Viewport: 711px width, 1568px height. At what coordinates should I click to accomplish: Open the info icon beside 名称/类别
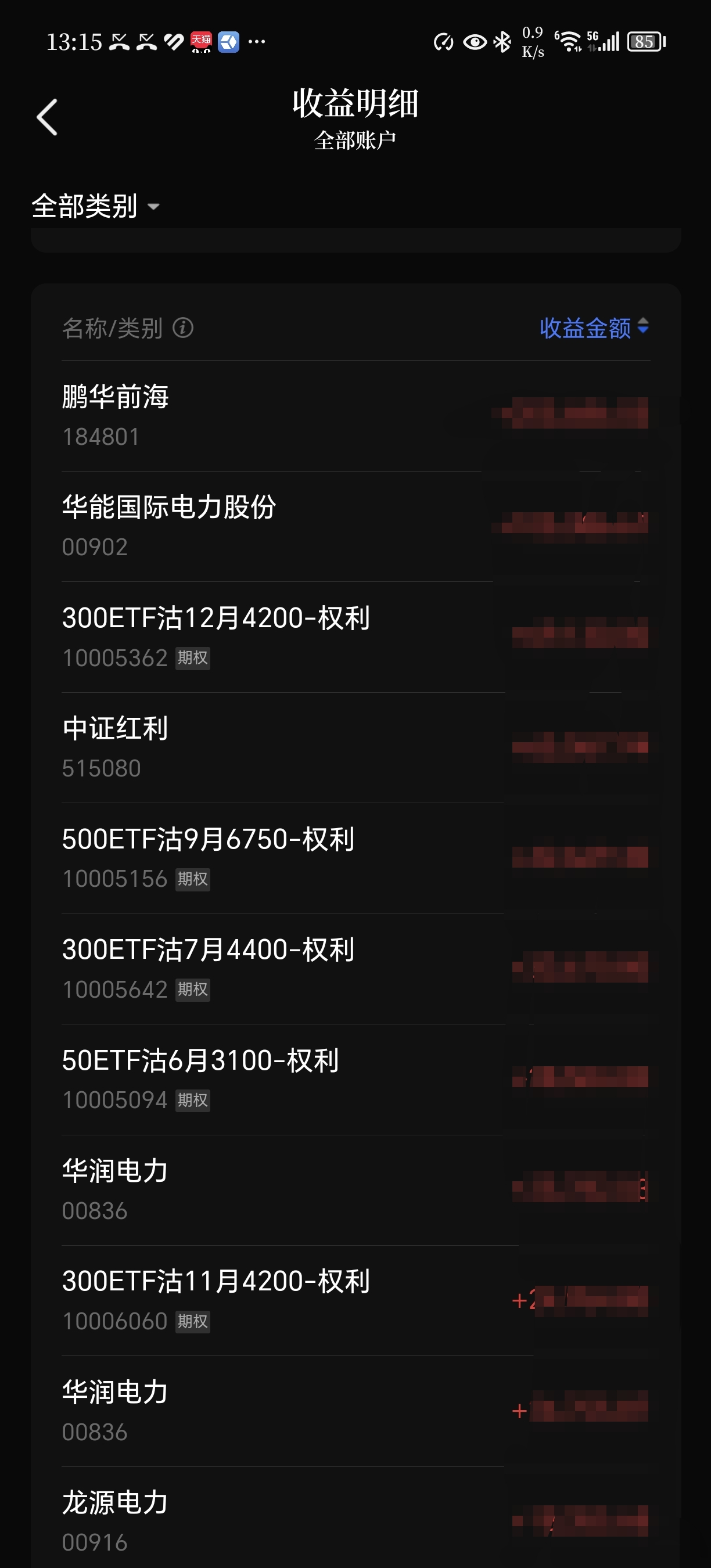click(x=182, y=328)
